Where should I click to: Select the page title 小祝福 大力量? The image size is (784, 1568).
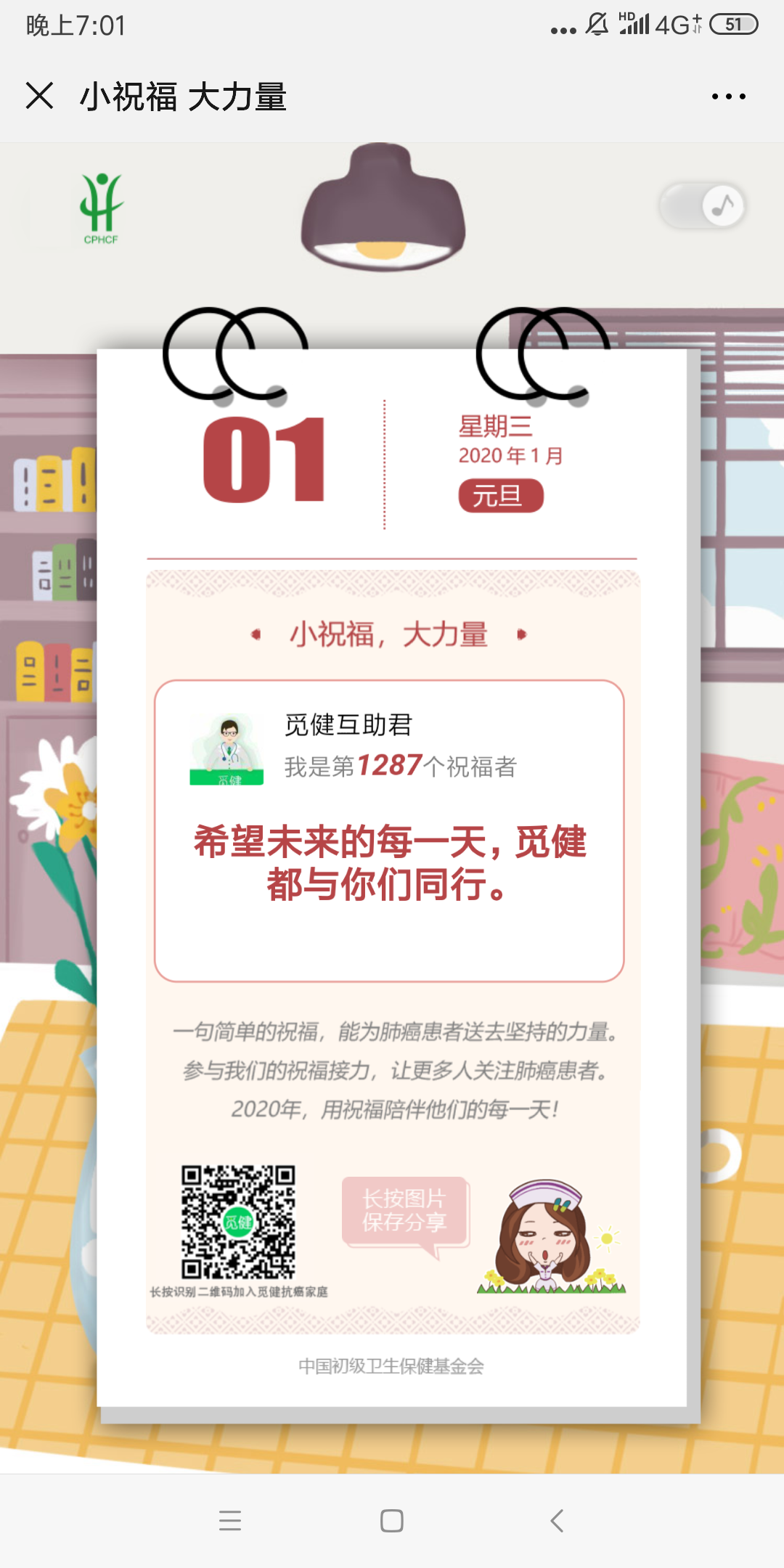point(183,98)
